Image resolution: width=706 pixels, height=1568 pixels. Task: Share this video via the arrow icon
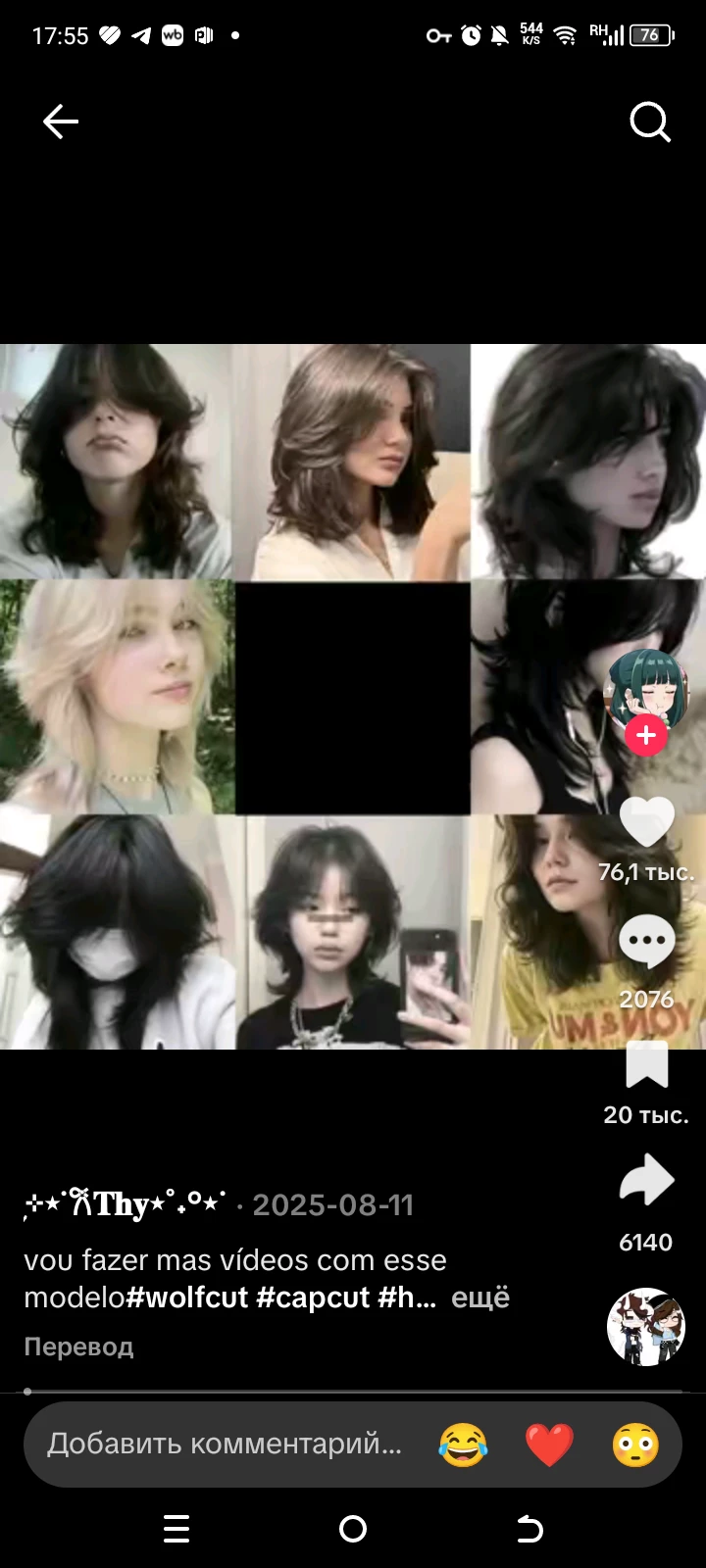[x=647, y=1181]
